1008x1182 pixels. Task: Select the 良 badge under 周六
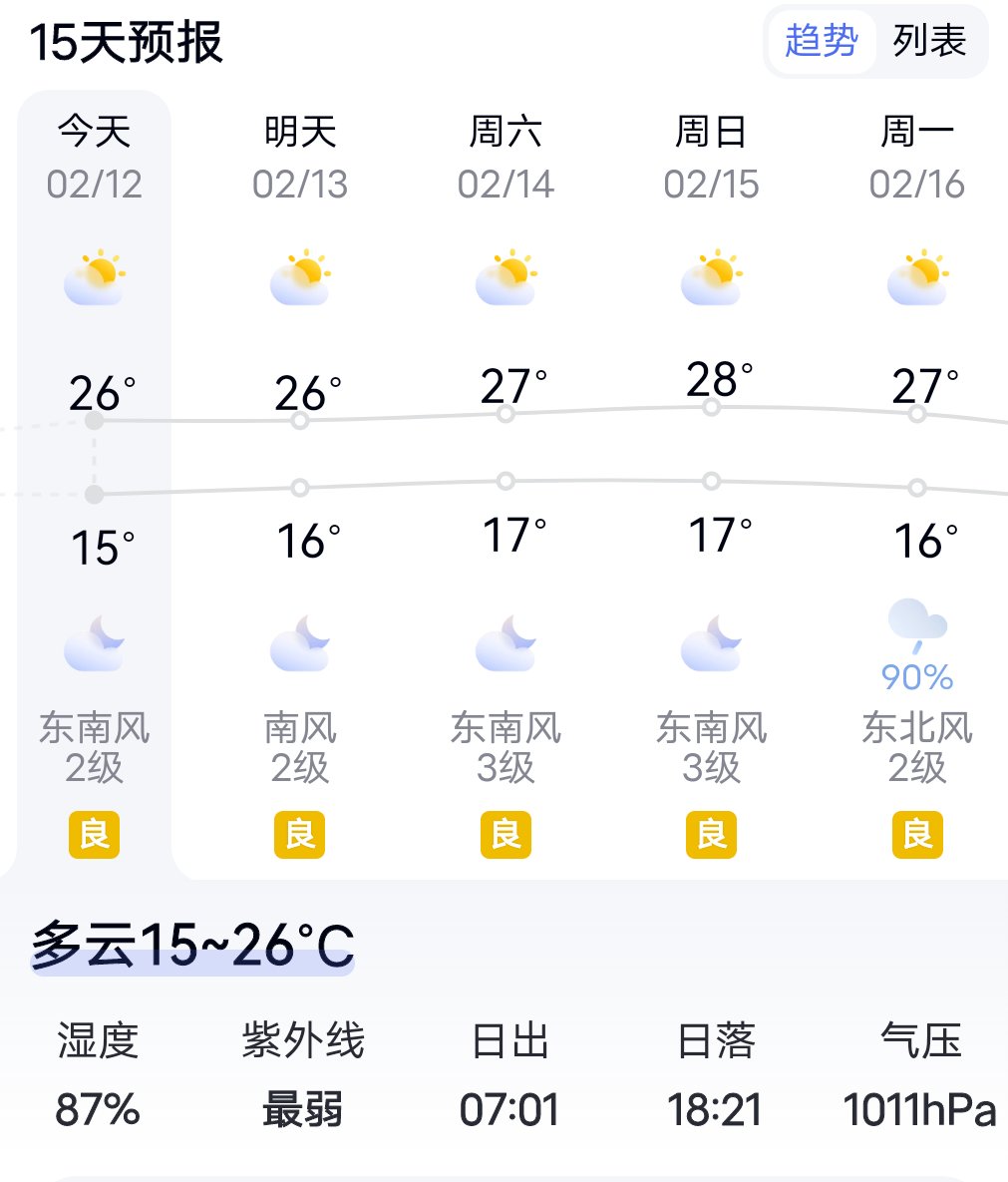505,834
